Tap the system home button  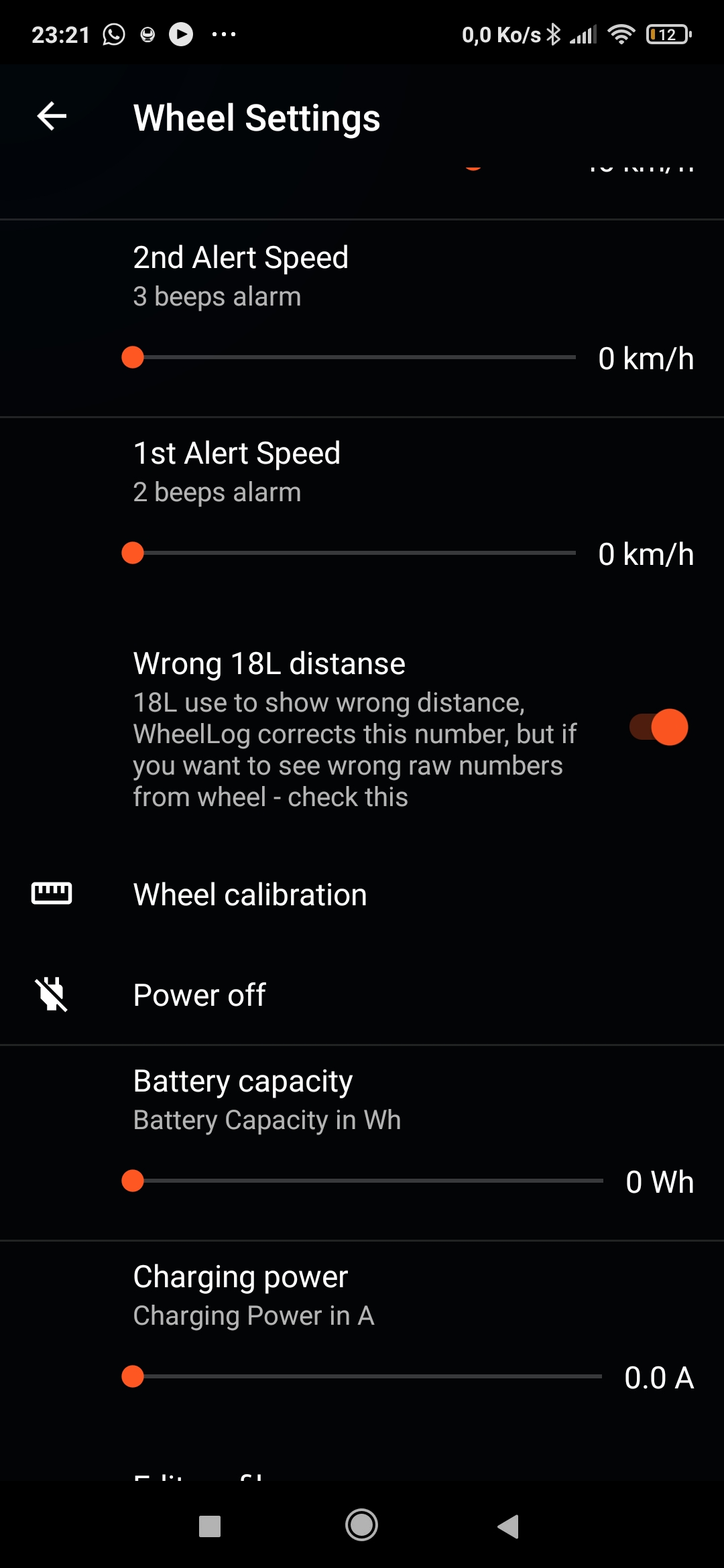tap(361, 1526)
